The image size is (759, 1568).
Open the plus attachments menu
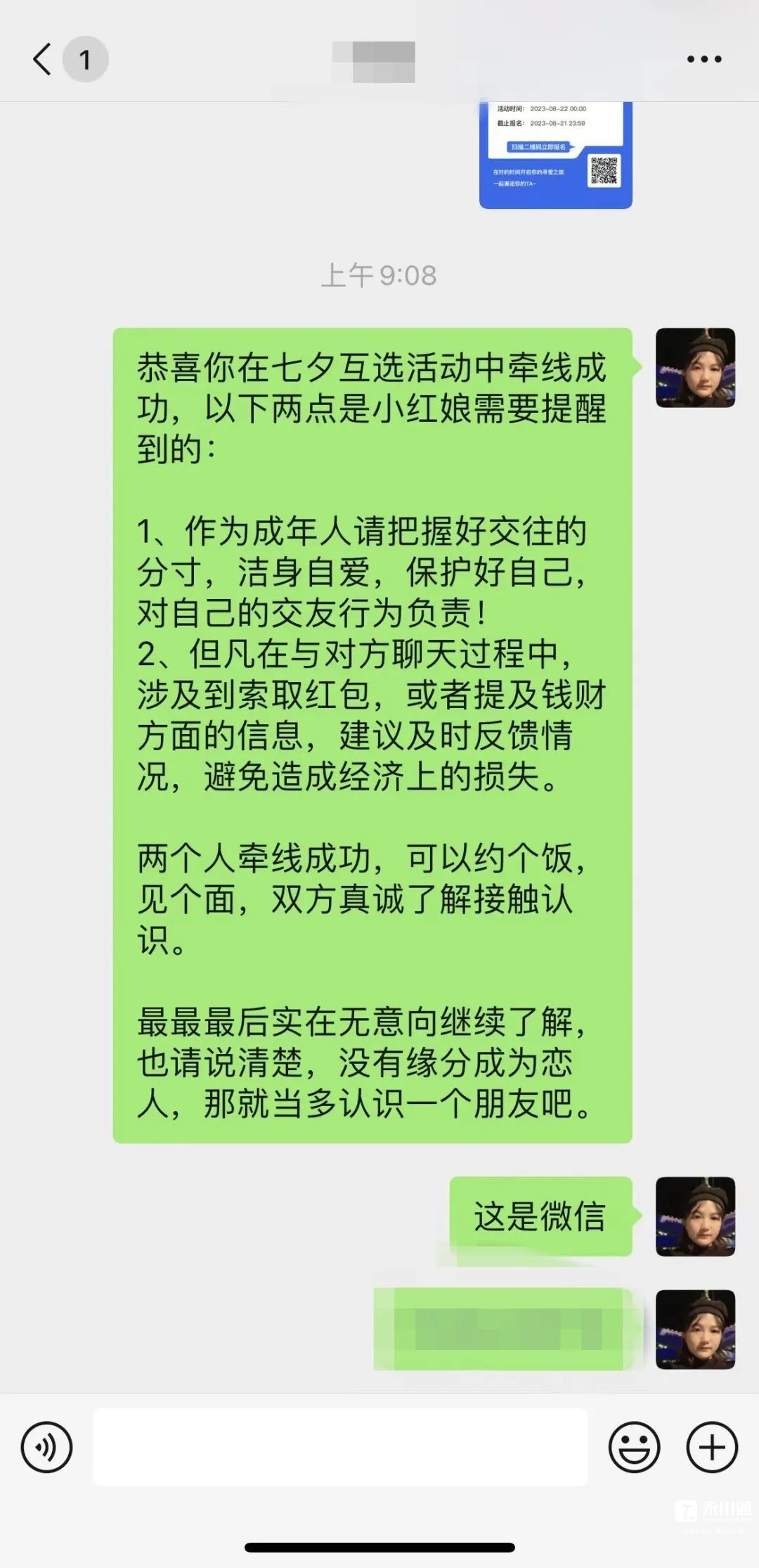pyautogui.click(x=711, y=1447)
